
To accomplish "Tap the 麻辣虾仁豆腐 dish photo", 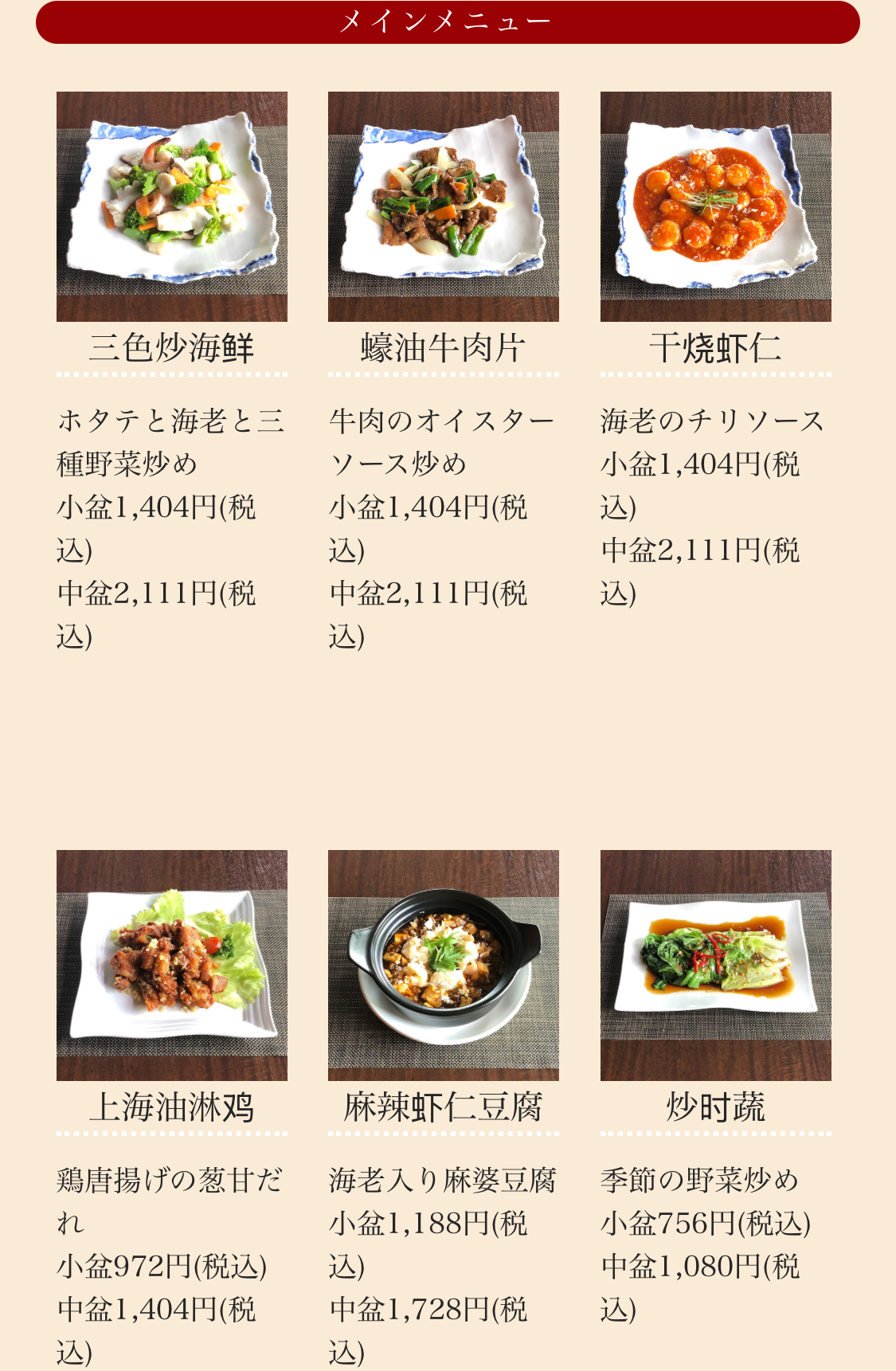I will (444, 965).
